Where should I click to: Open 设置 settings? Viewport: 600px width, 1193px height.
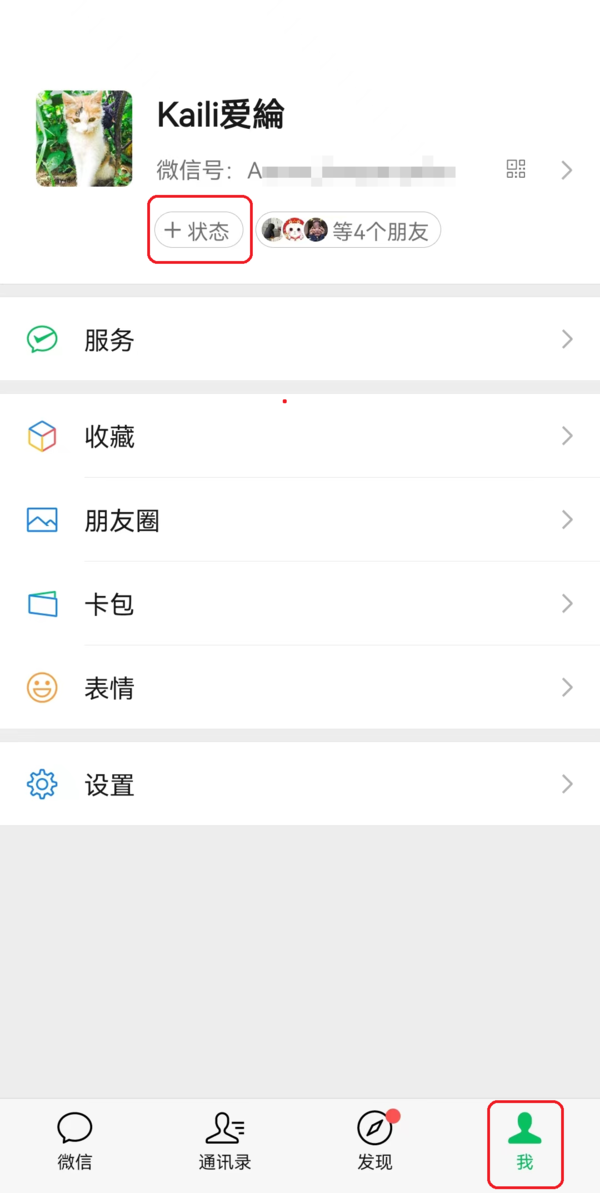click(x=300, y=784)
